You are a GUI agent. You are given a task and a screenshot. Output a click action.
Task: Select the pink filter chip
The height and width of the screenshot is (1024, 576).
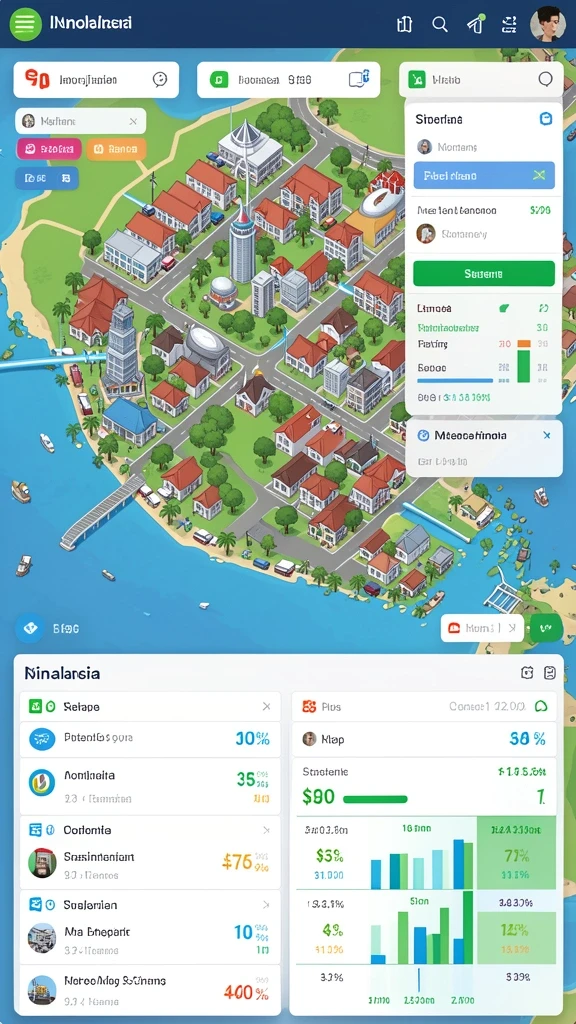point(50,149)
